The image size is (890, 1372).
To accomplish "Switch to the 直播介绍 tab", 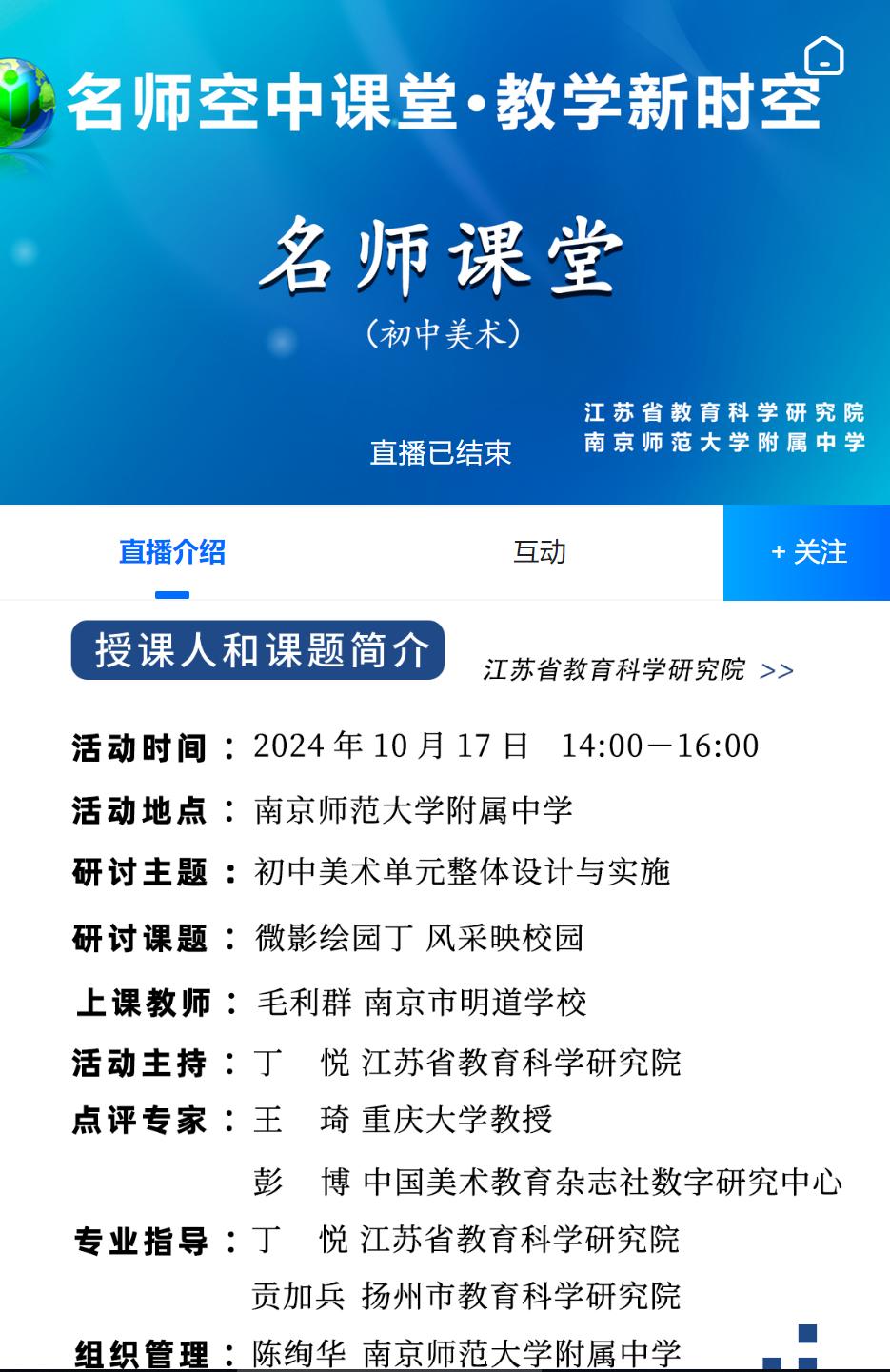I will pos(172,552).
